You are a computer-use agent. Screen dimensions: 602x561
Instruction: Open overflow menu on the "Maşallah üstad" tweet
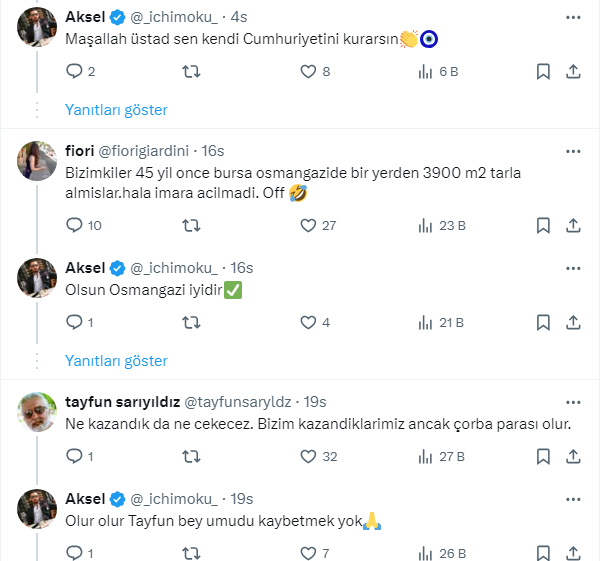click(573, 18)
